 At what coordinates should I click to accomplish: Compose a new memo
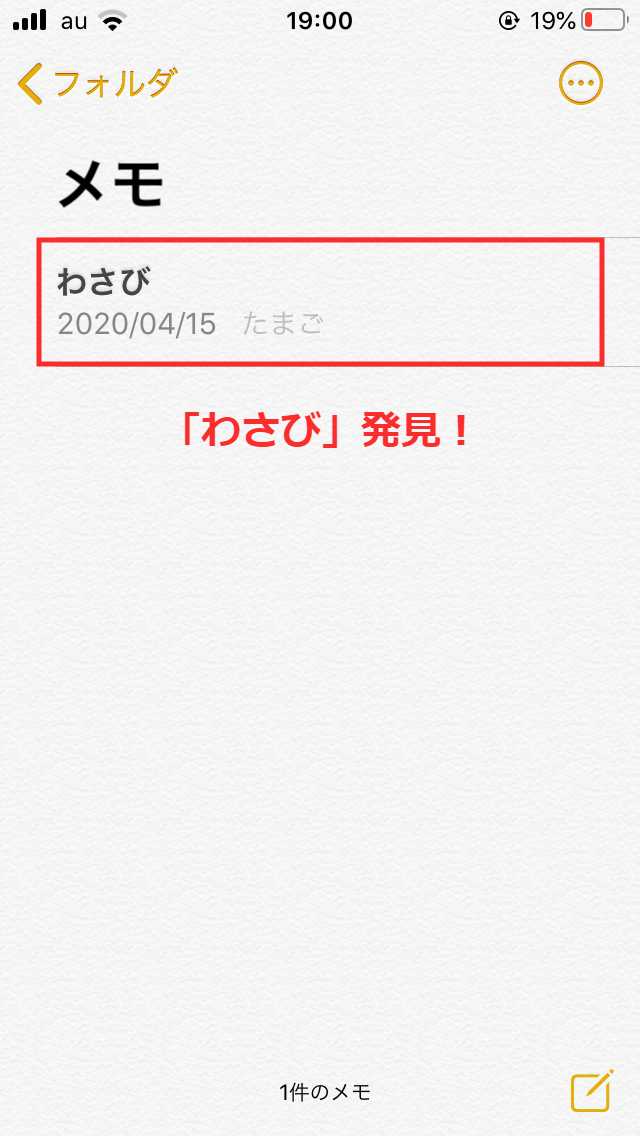591,1090
